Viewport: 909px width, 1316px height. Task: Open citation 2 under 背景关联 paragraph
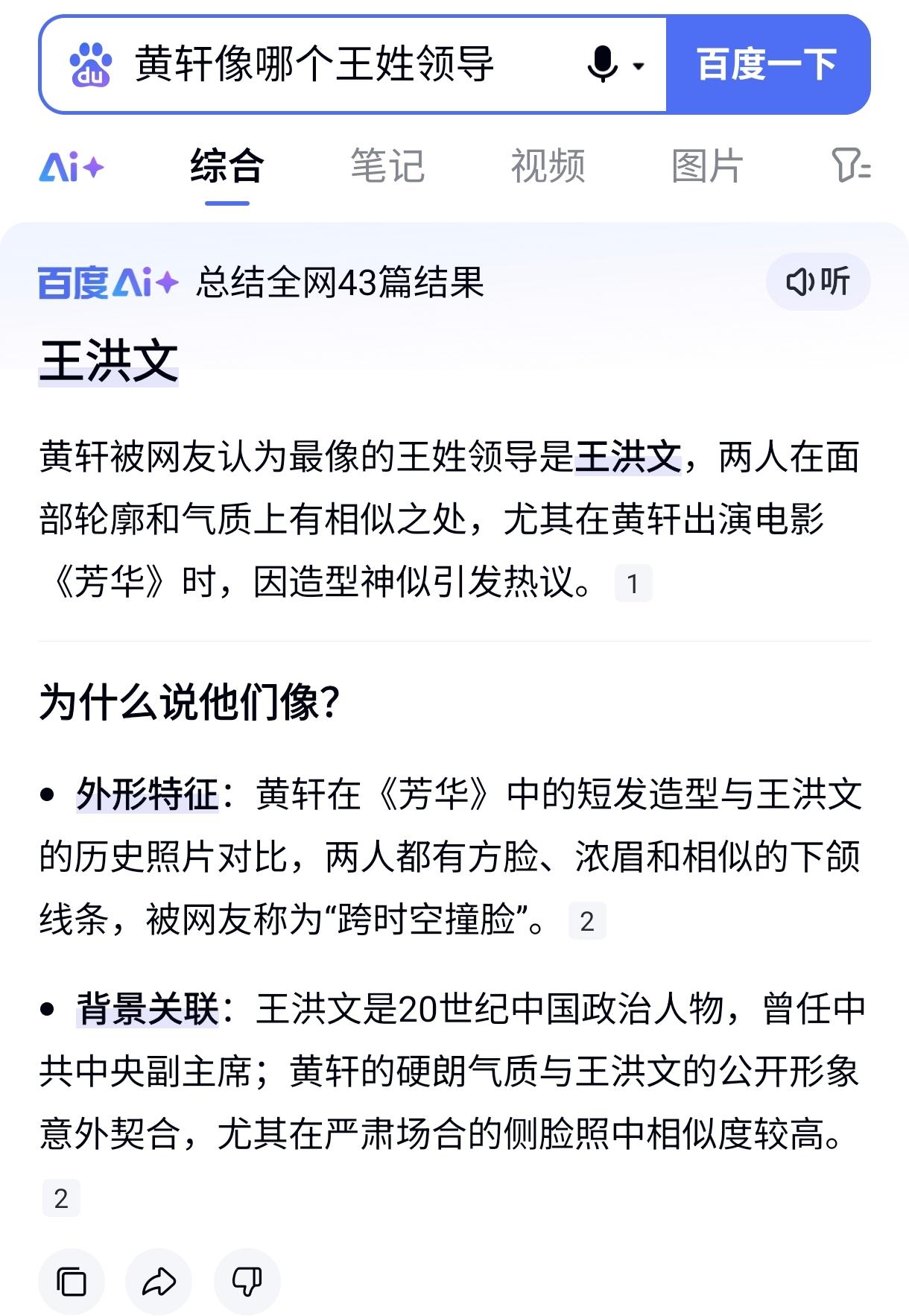click(61, 1198)
